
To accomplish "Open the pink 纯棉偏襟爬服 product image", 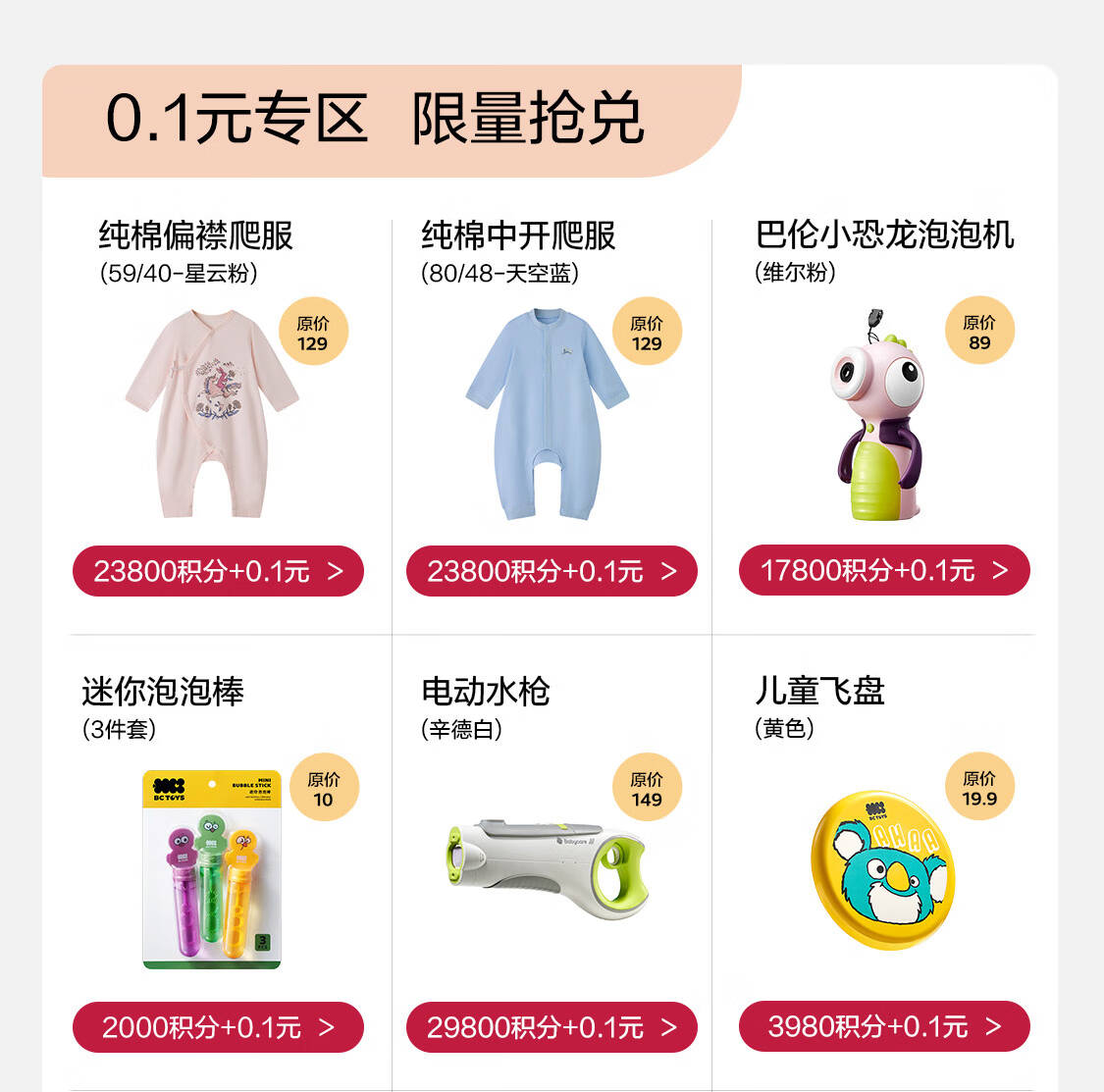I will (x=211, y=414).
